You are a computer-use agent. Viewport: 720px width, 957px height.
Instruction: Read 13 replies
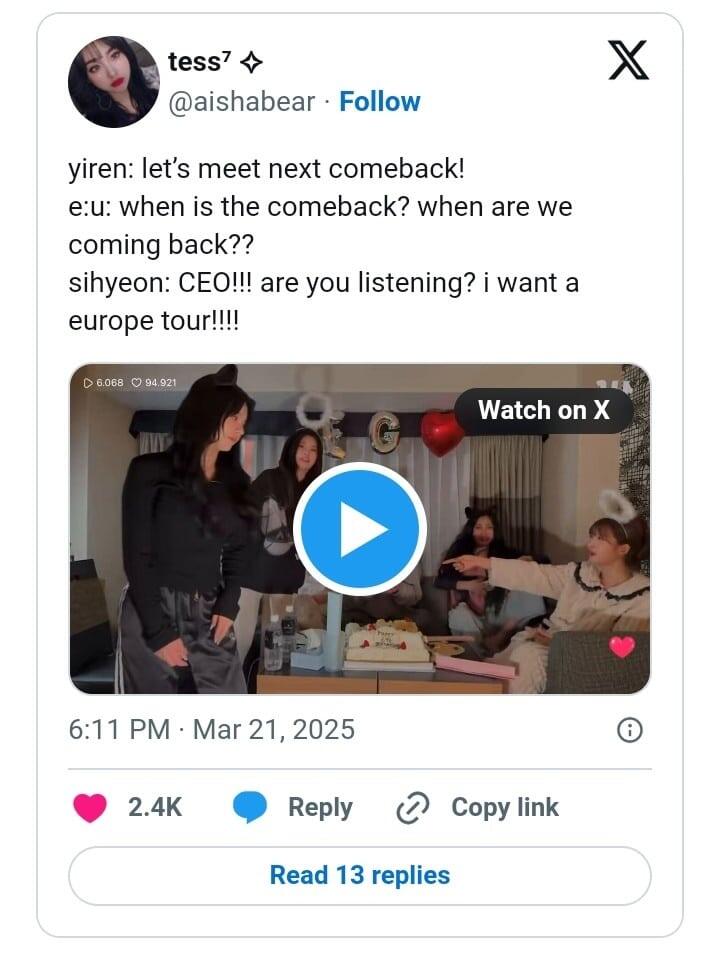tap(359, 876)
